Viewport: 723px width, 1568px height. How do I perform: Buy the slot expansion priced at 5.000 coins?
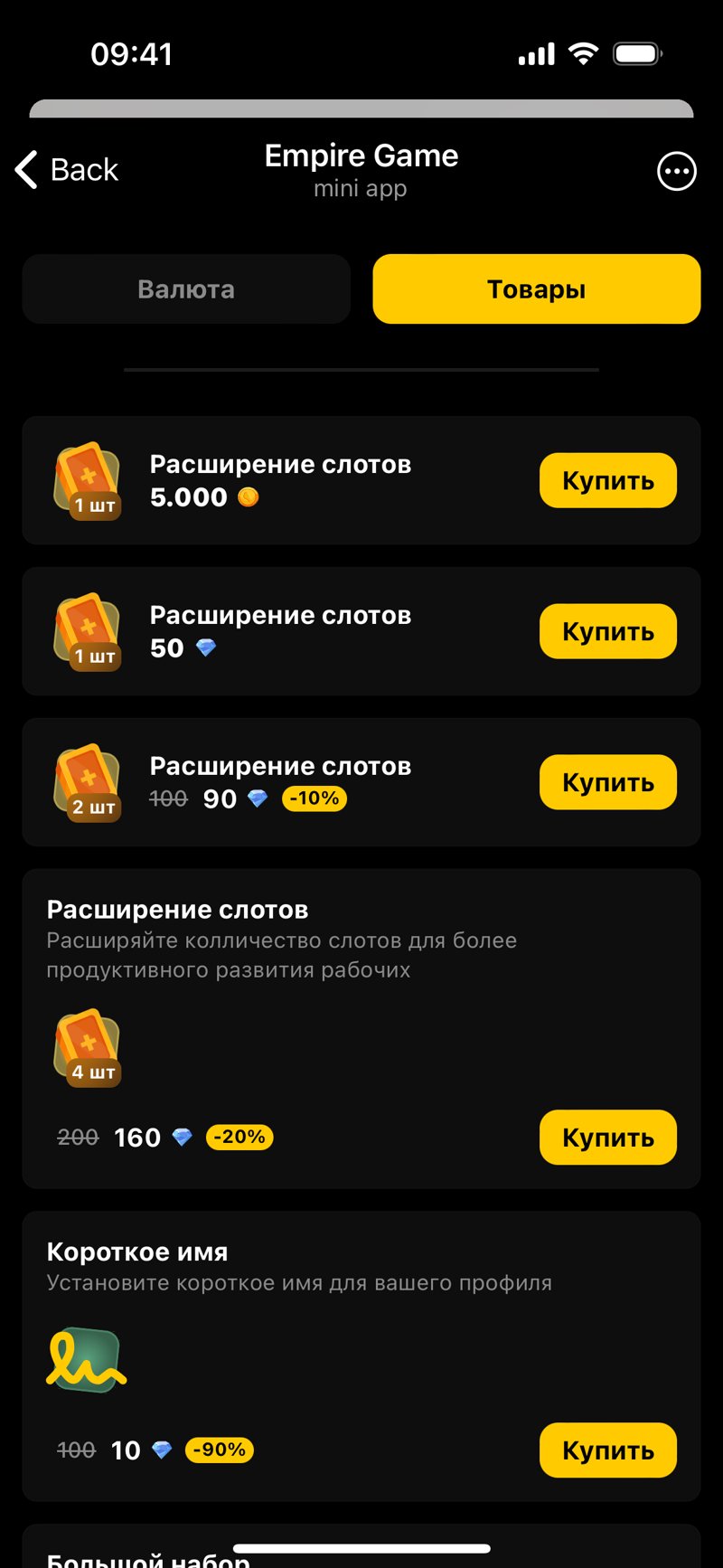[x=607, y=480]
